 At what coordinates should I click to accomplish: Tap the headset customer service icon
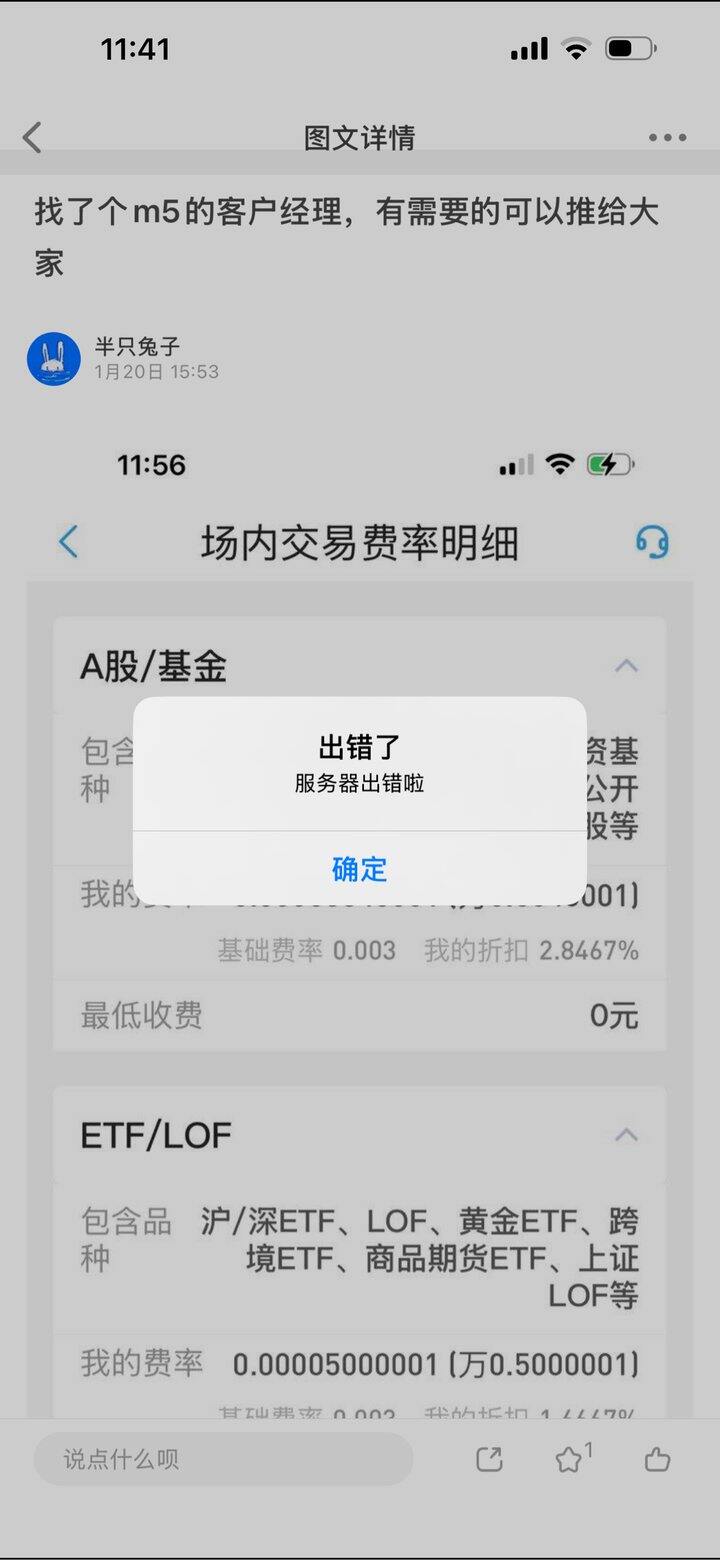[x=650, y=542]
